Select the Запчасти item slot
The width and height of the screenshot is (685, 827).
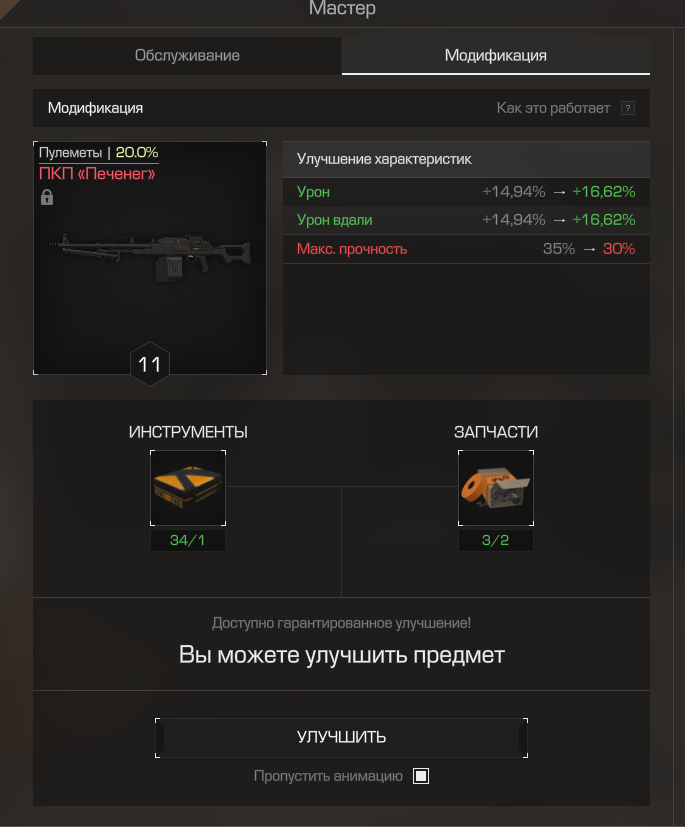point(496,487)
